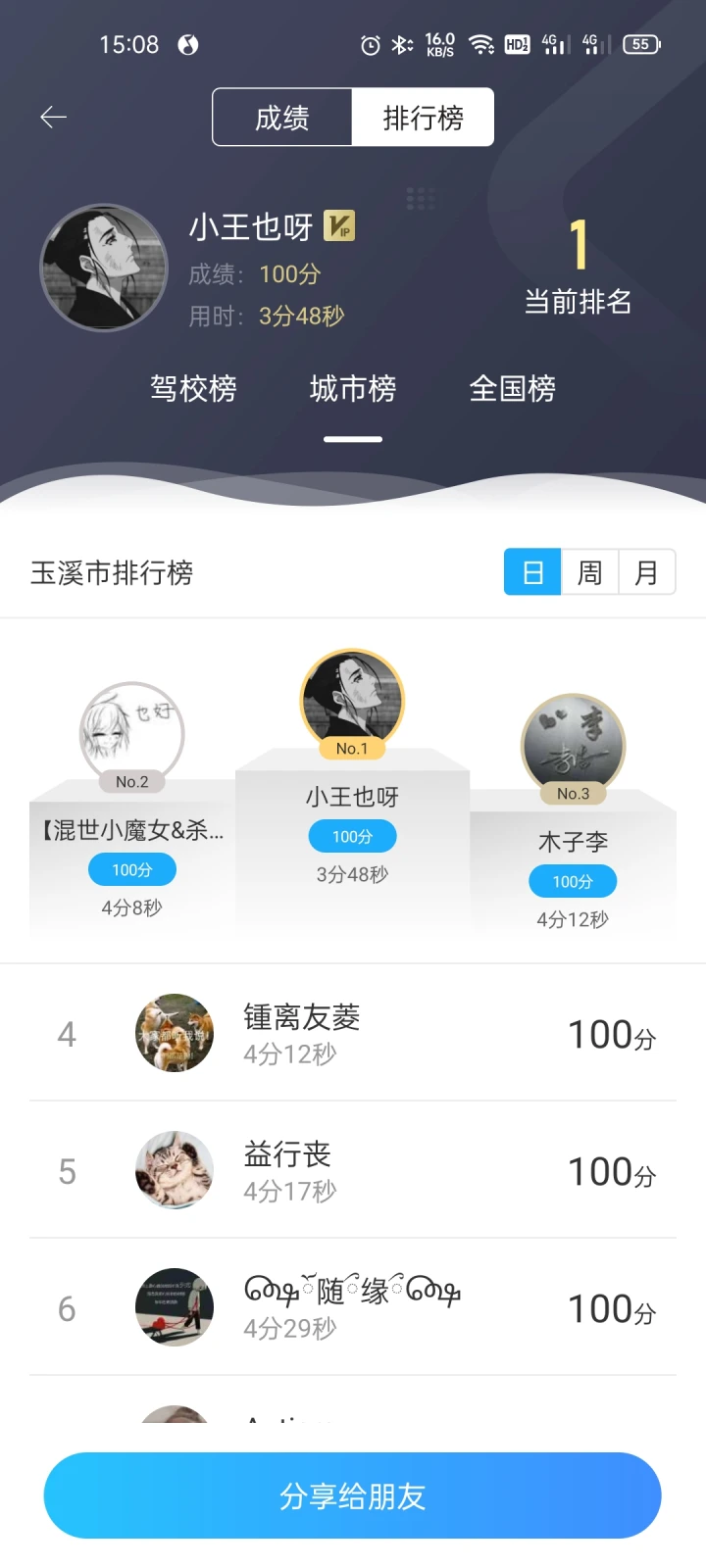Tap 分享给朋友 button
This screenshot has width=706, height=1568.
click(353, 1495)
